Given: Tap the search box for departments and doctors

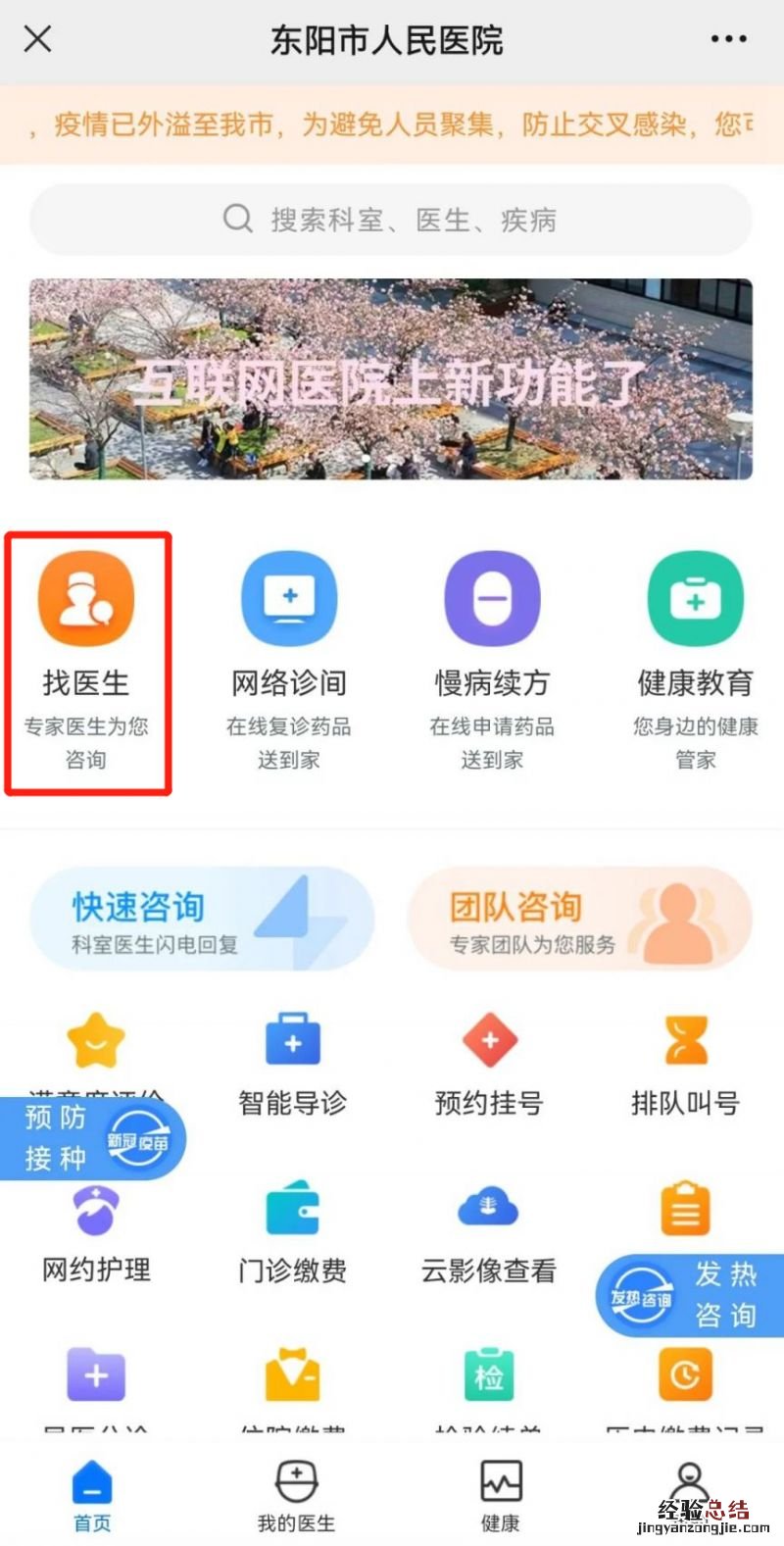Looking at the screenshot, I should pyautogui.click(x=390, y=220).
